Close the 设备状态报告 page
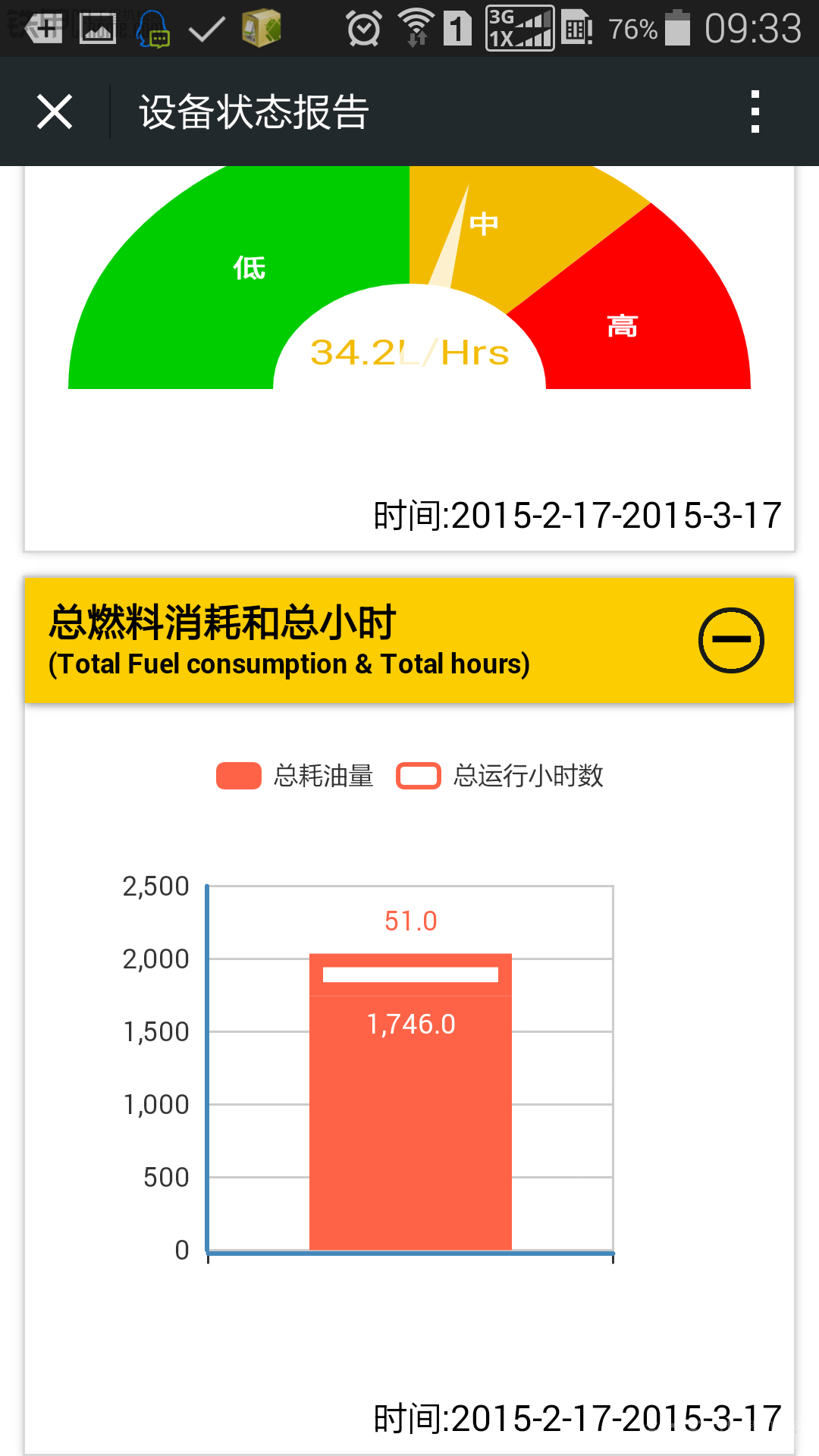 point(55,112)
